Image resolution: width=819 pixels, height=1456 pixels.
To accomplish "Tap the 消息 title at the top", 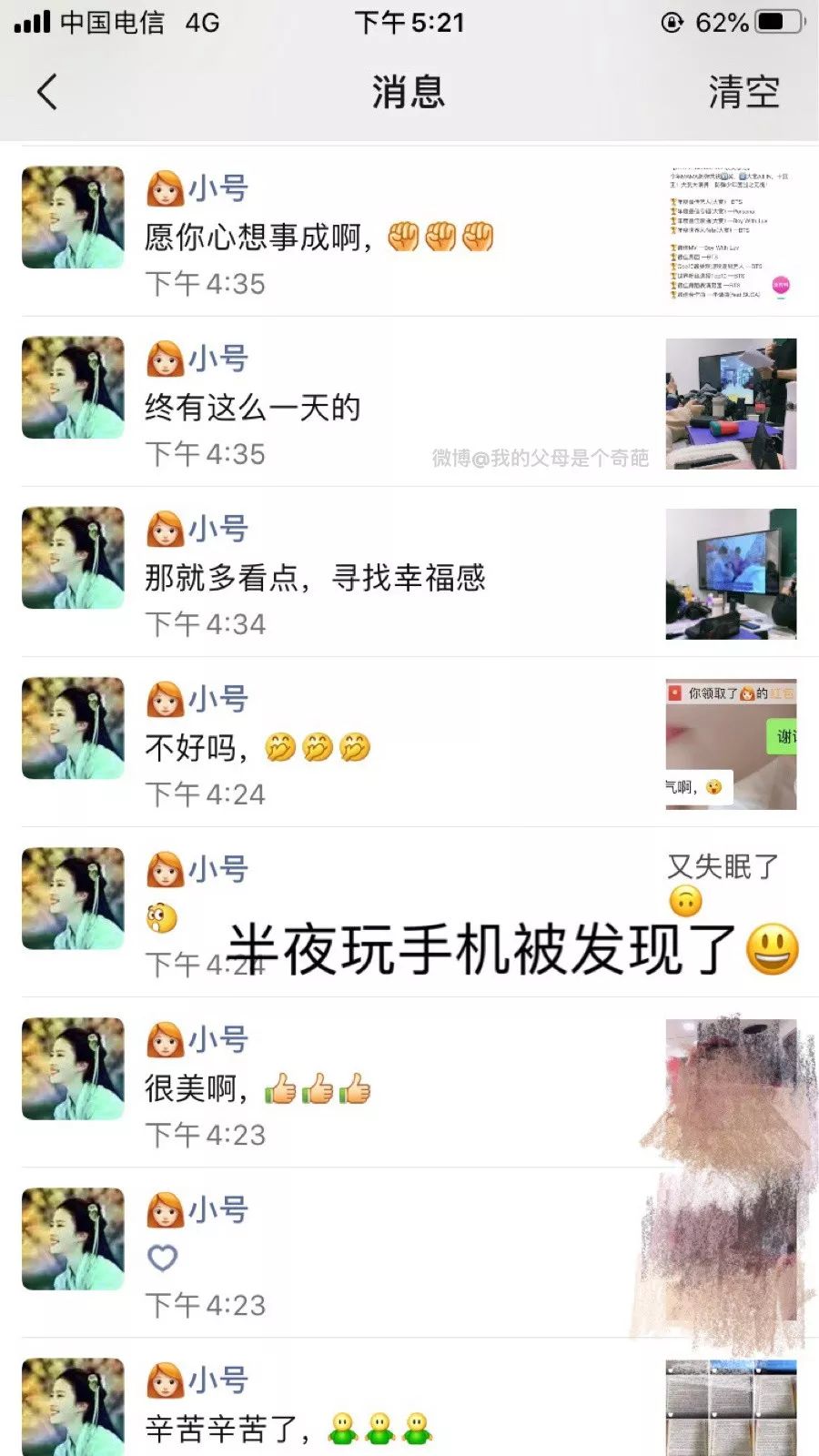I will [409, 91].
